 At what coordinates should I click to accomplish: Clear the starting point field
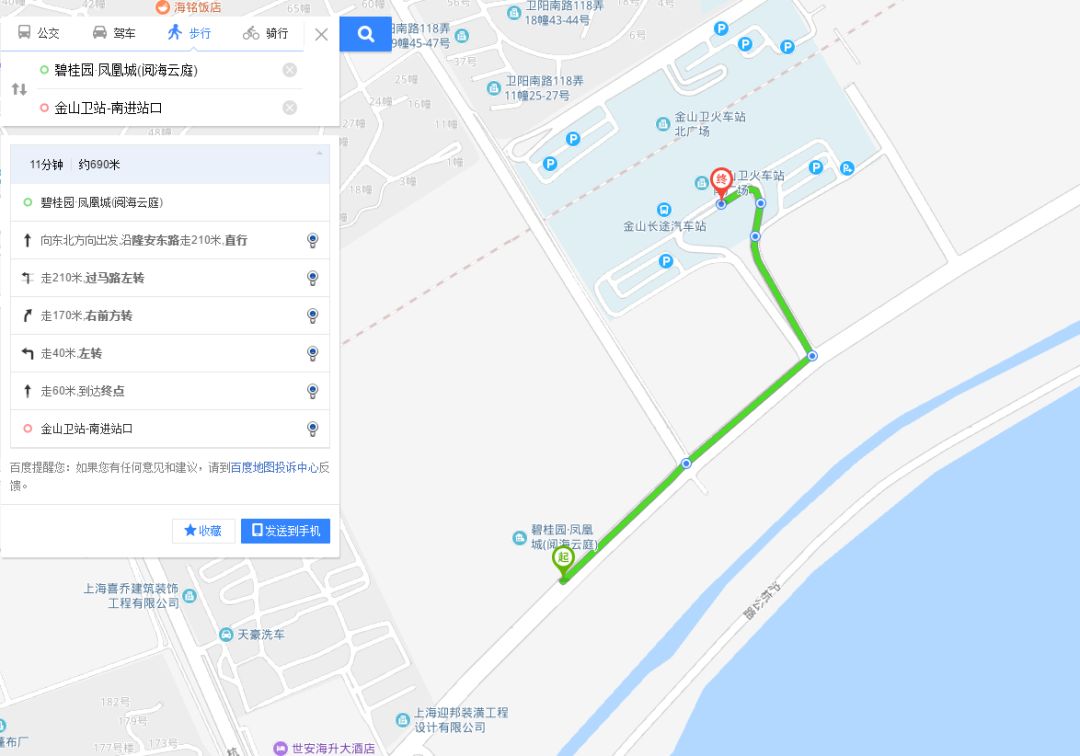coord(289,70)
